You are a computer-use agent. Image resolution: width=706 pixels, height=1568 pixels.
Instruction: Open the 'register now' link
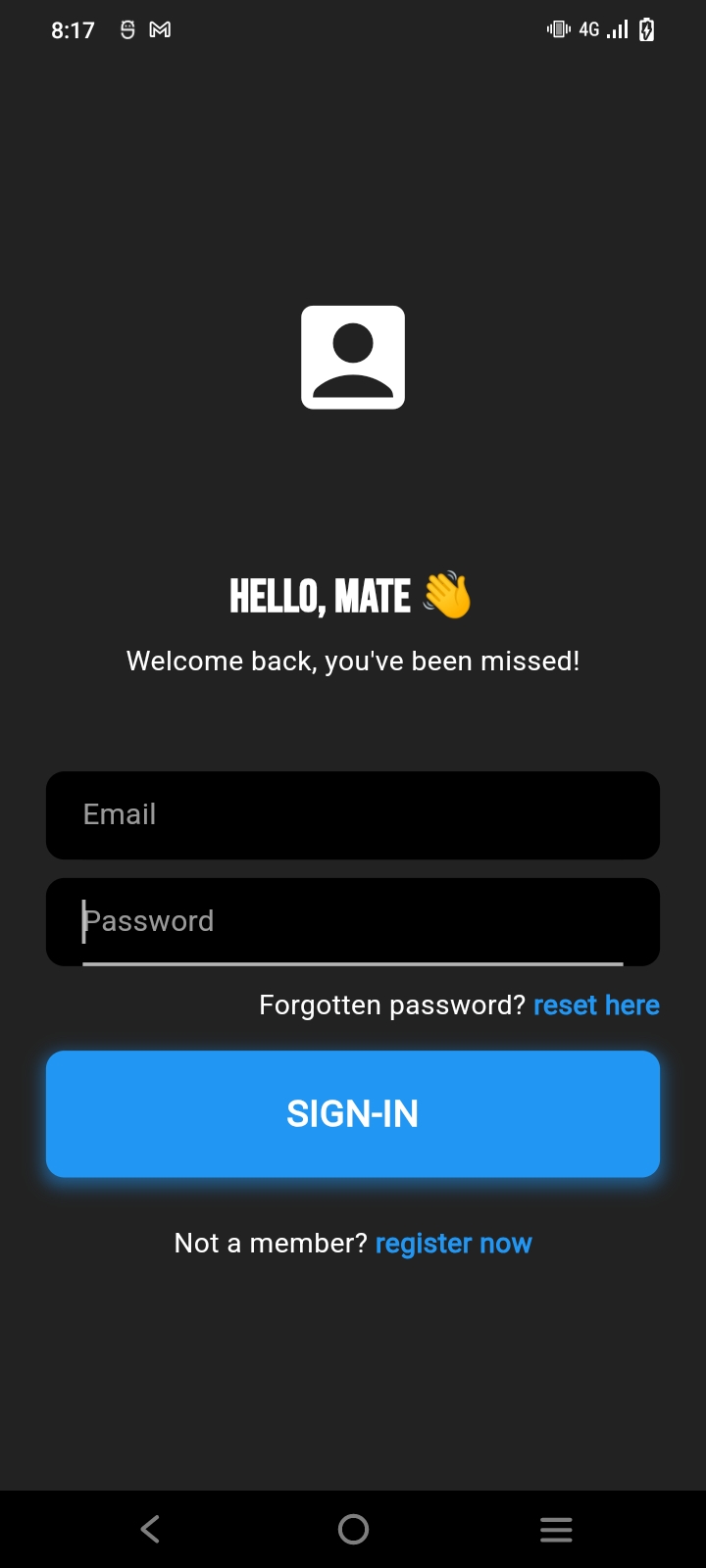(453, 1244)
